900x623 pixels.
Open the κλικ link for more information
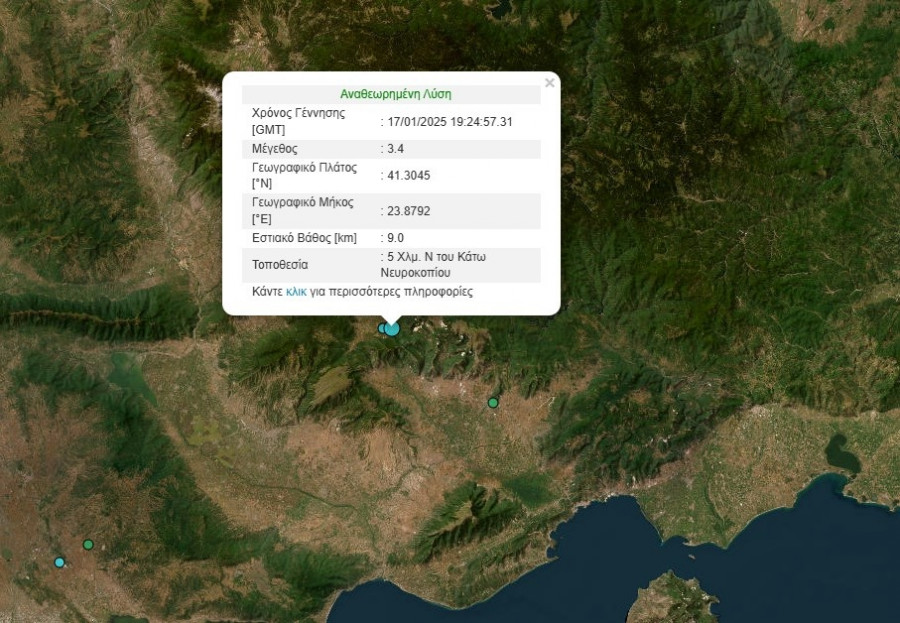click(296, 292)
